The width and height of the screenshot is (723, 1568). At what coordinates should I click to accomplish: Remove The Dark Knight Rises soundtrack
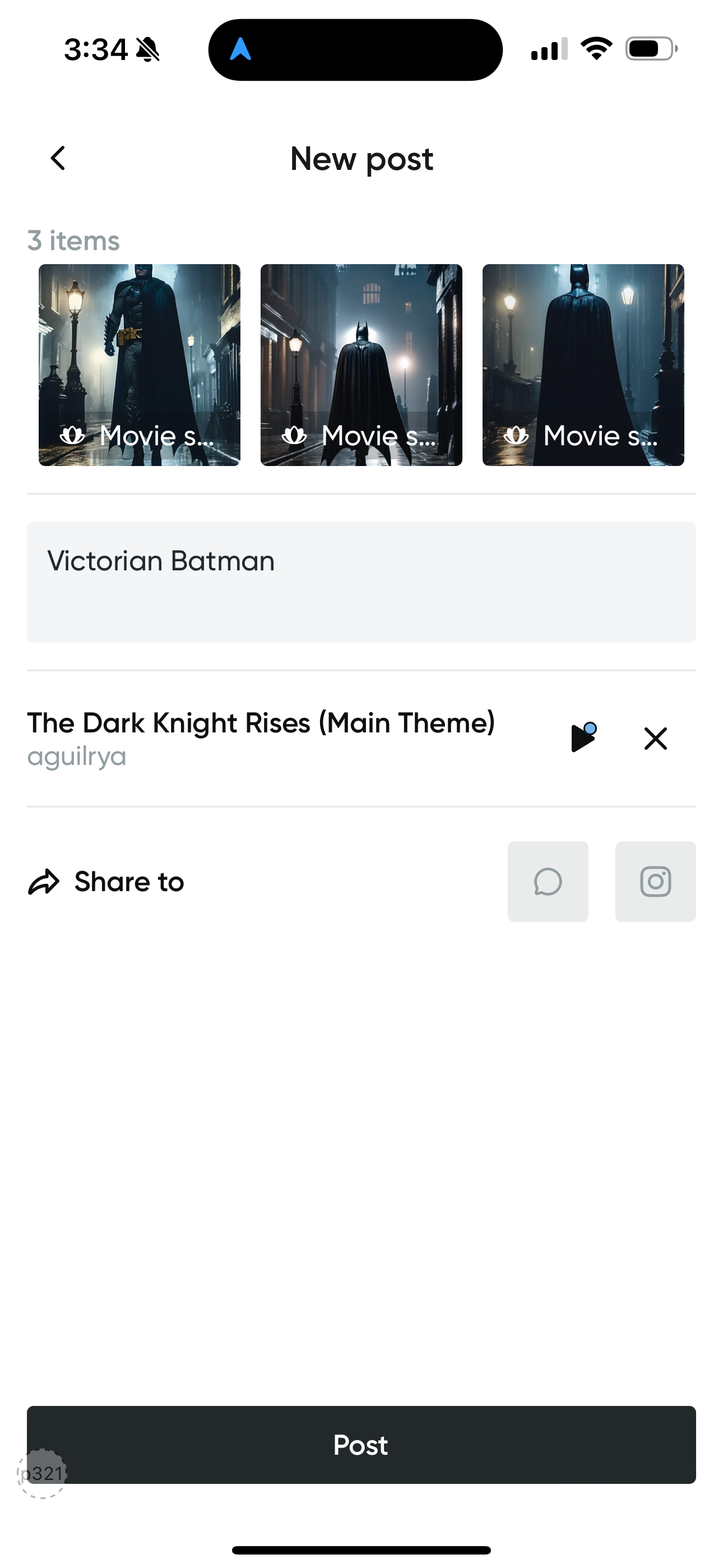[655, 739]
